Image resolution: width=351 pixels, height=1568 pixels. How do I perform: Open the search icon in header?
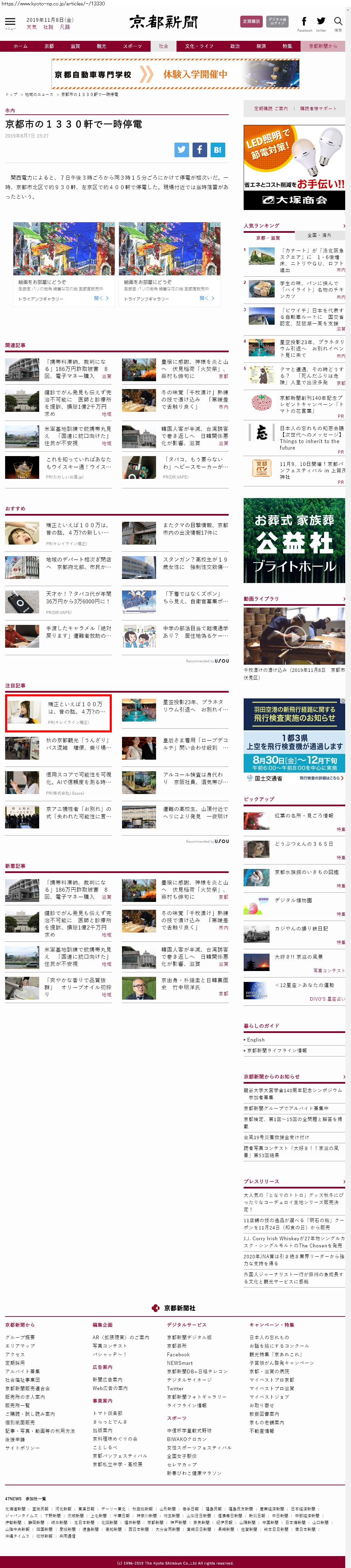pyautogui.click(x=338, y=21)
